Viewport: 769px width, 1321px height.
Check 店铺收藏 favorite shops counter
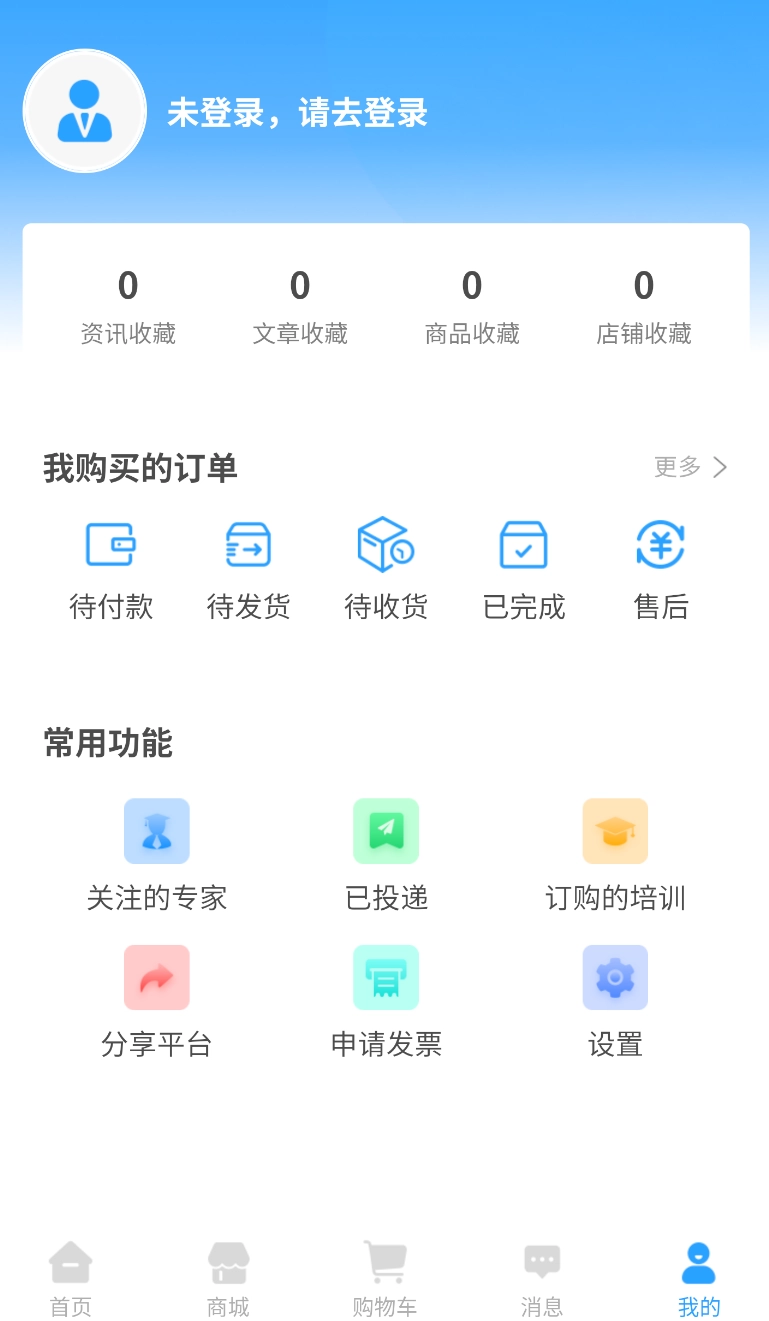(x=643, y=305)
